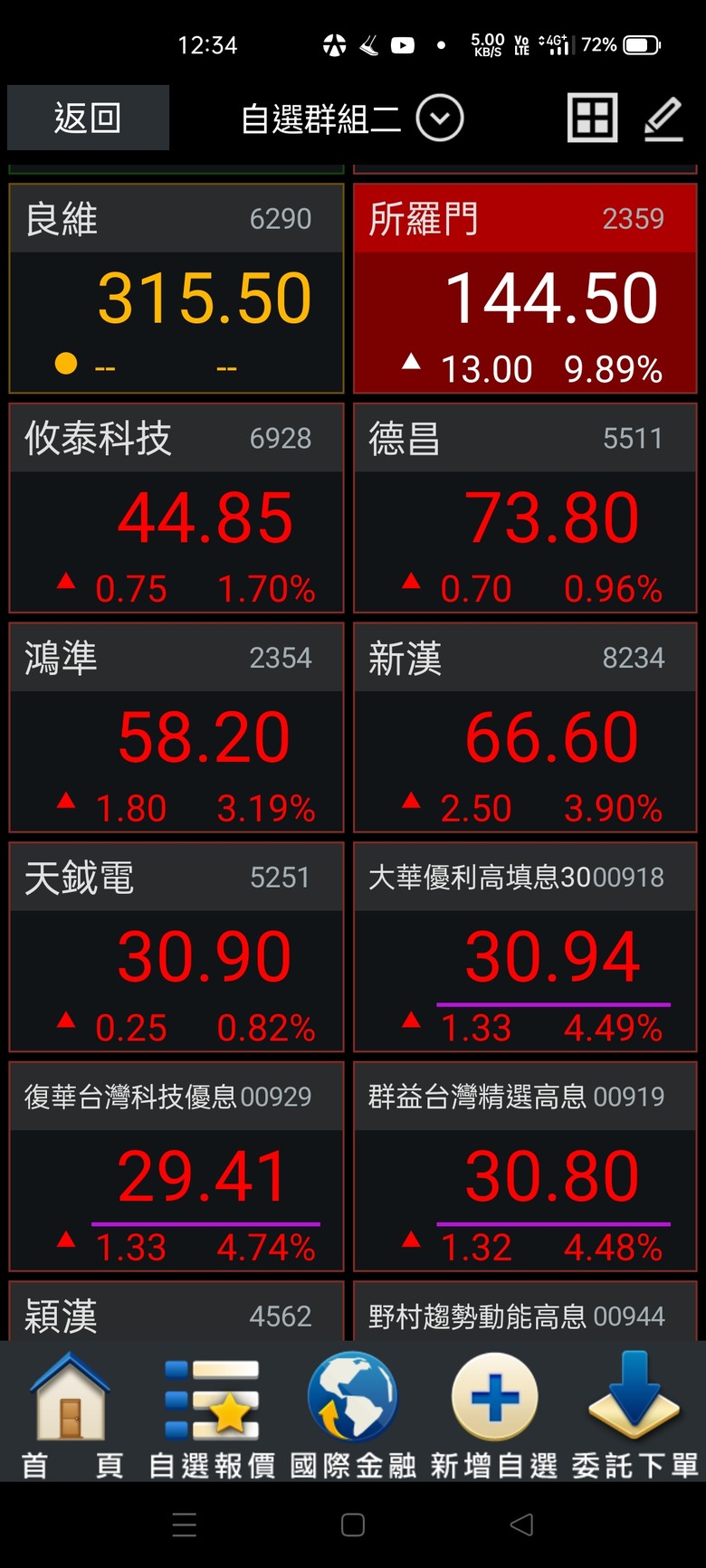Open the 新漢 8234 card
The width and height of the screenshot is (706, 1568).
(525, 727)
